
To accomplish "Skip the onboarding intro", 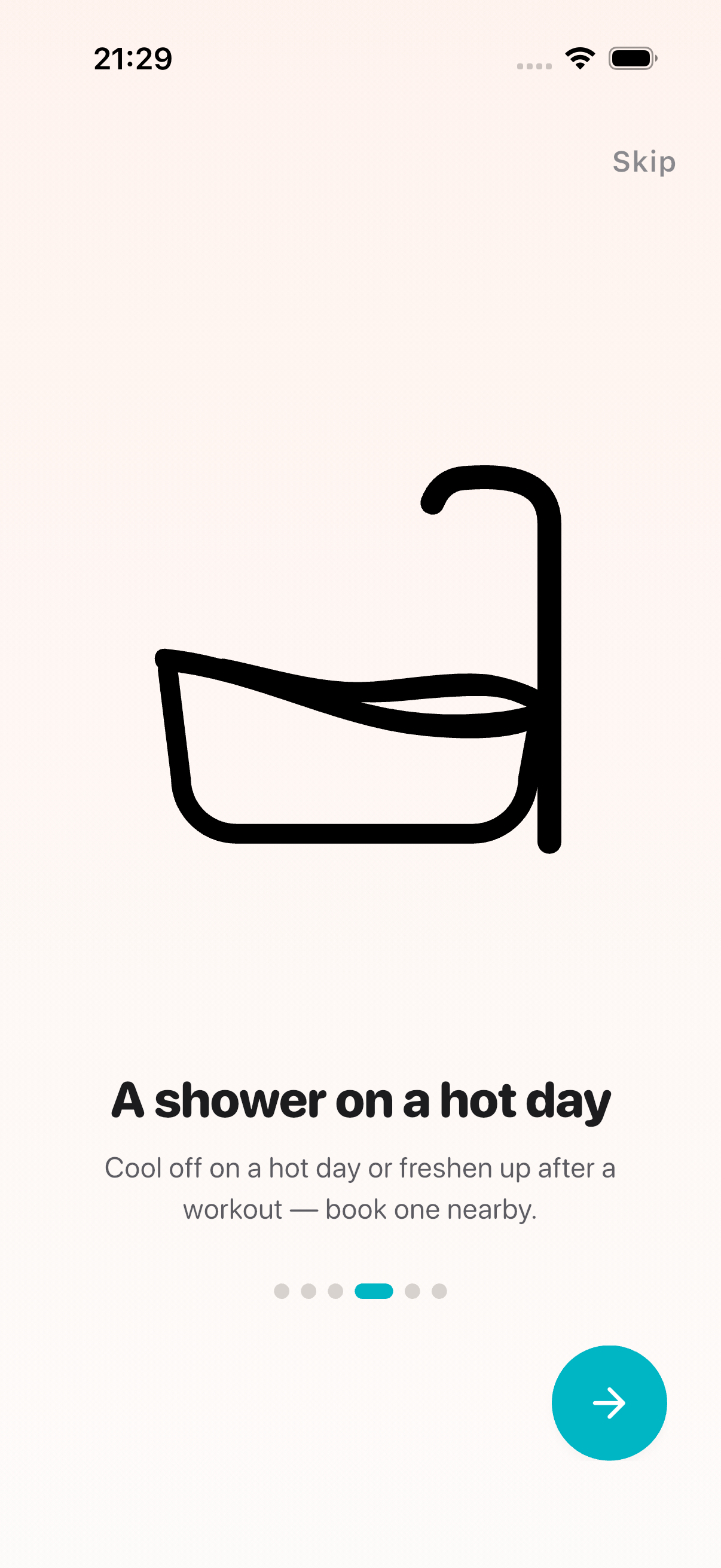I will point(644,162).
